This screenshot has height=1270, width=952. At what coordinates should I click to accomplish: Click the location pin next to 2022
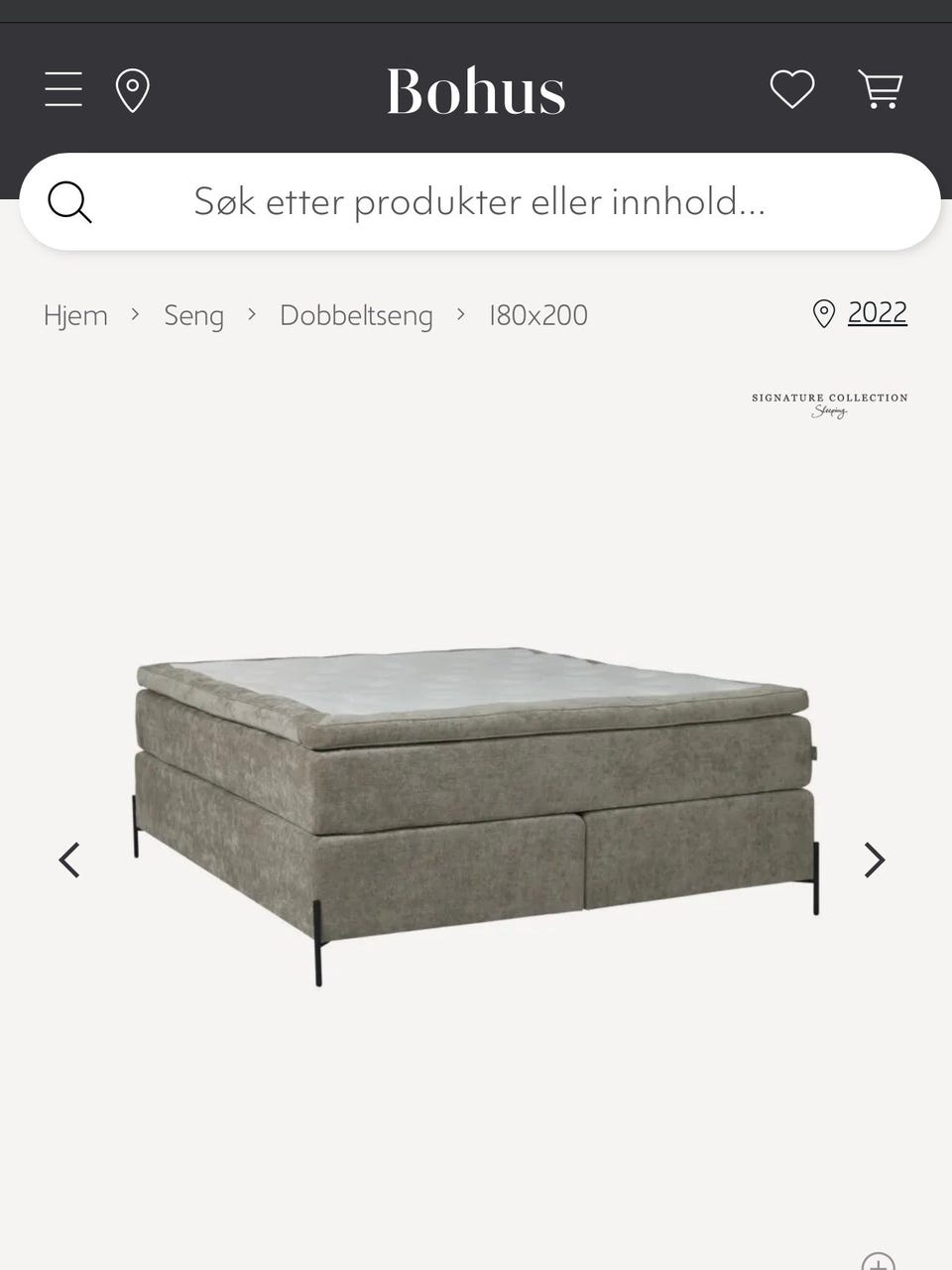coord(823,313)
